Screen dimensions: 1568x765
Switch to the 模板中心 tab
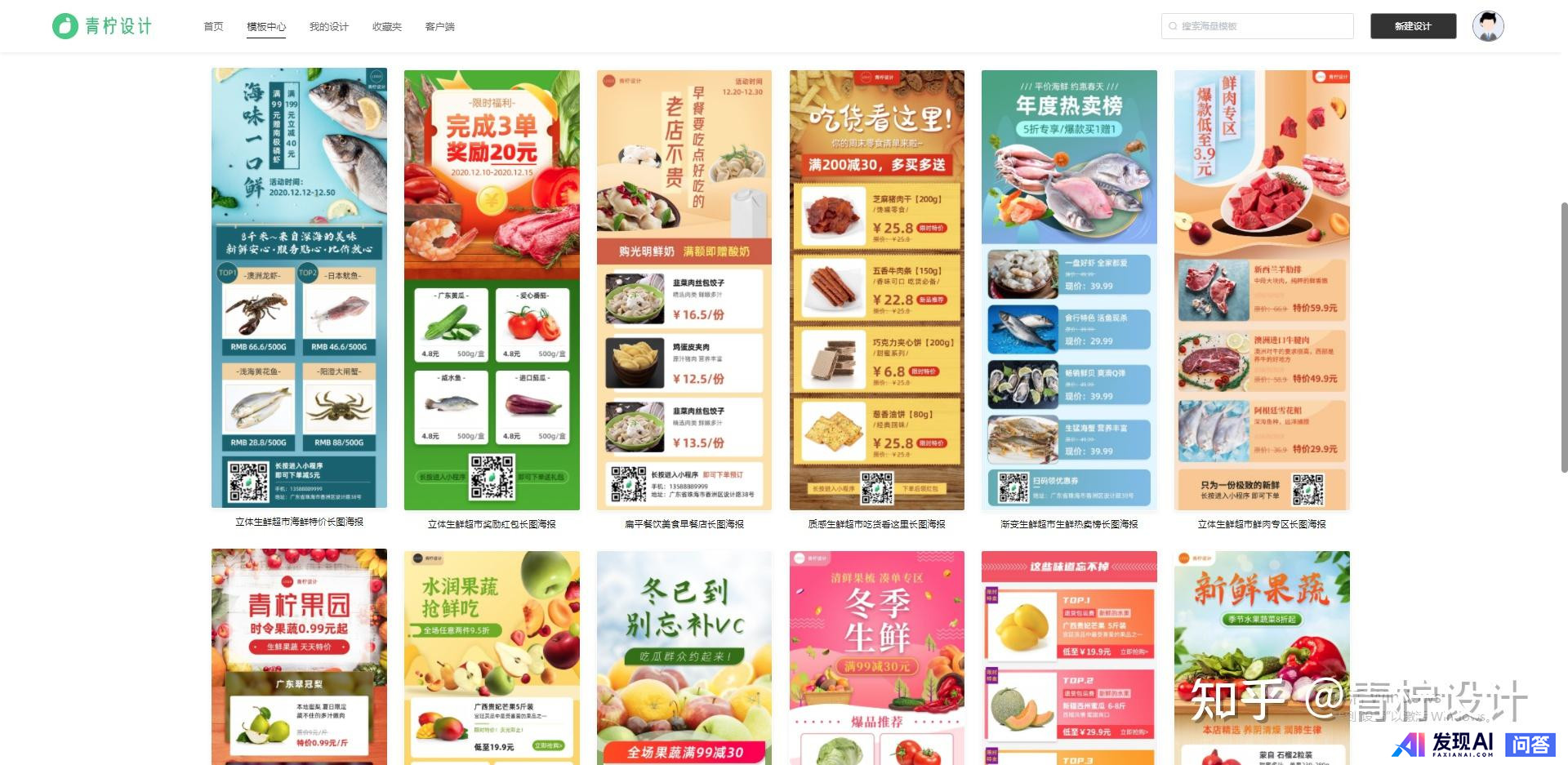click(x=266, y=27)
